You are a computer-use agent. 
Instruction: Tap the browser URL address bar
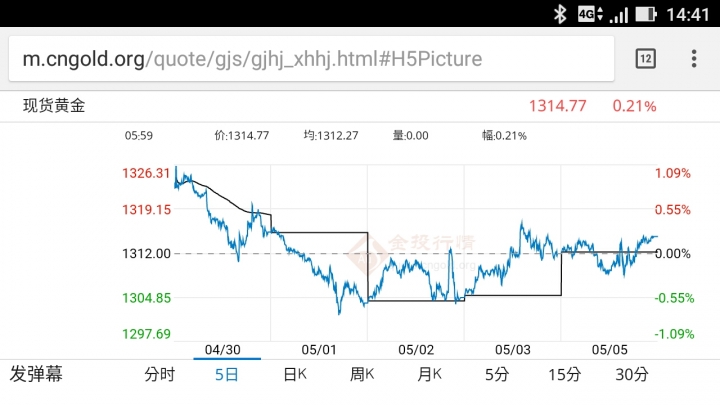(300, 59)
